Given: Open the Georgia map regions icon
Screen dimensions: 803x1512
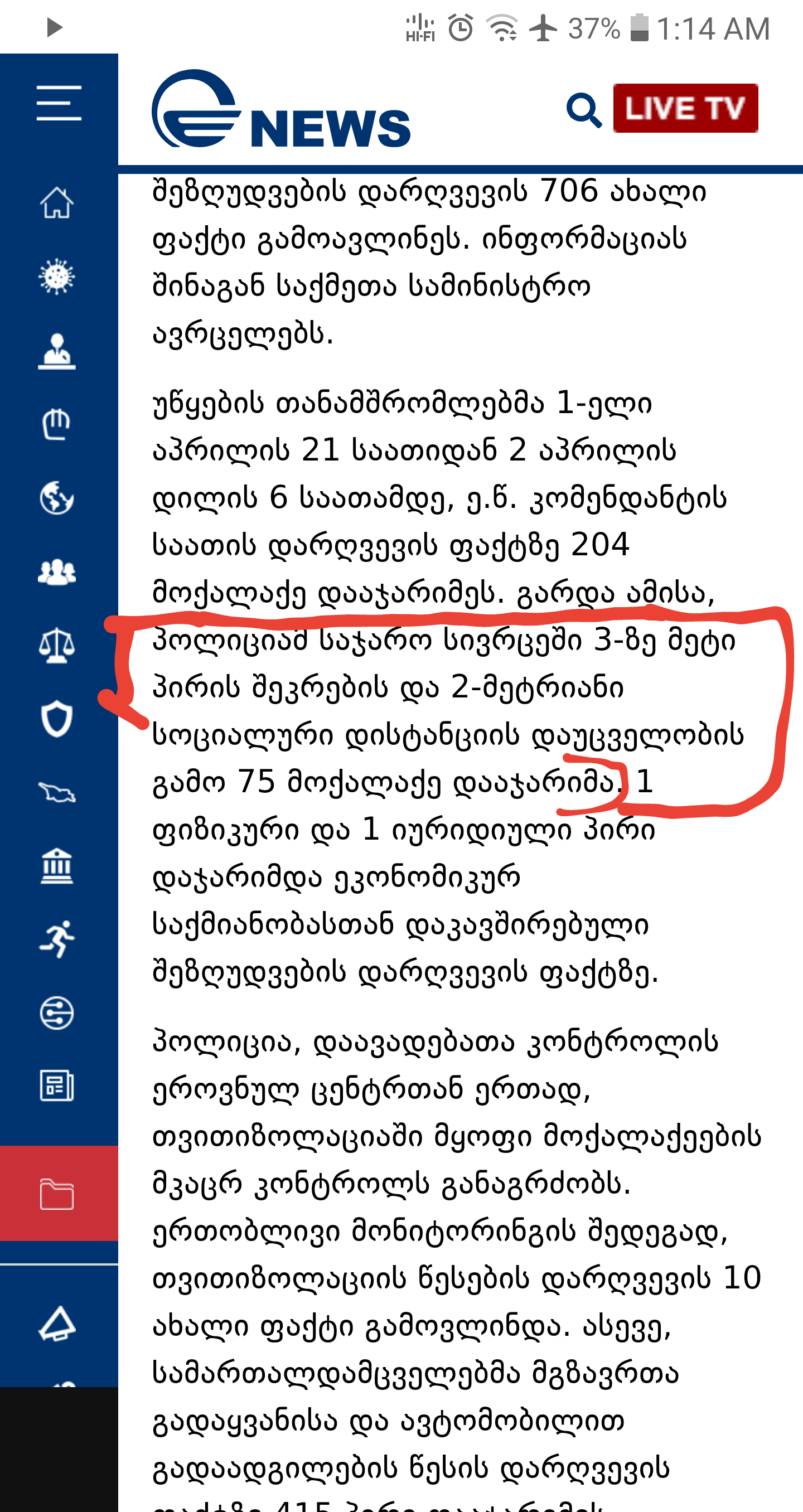Looking at the screenshot, I should [x=57, y=792].
